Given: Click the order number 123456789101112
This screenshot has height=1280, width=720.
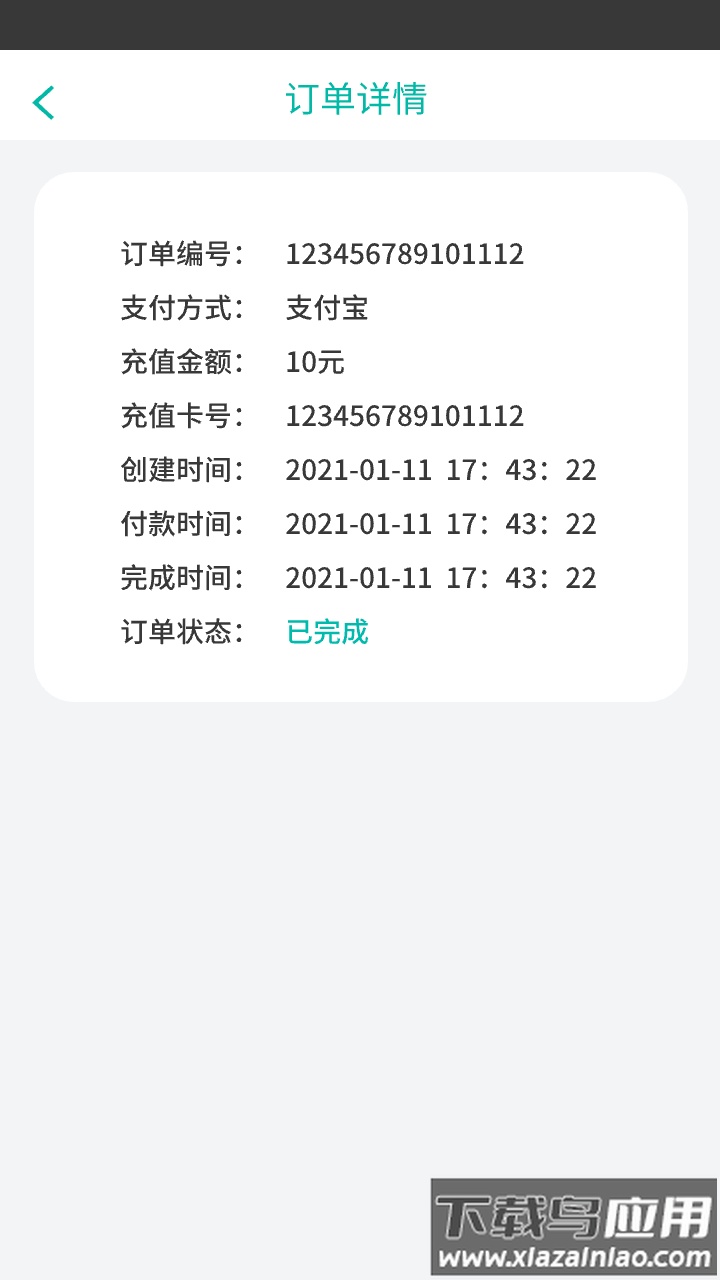Looking at the screenshot, I should tap(404, 255).
